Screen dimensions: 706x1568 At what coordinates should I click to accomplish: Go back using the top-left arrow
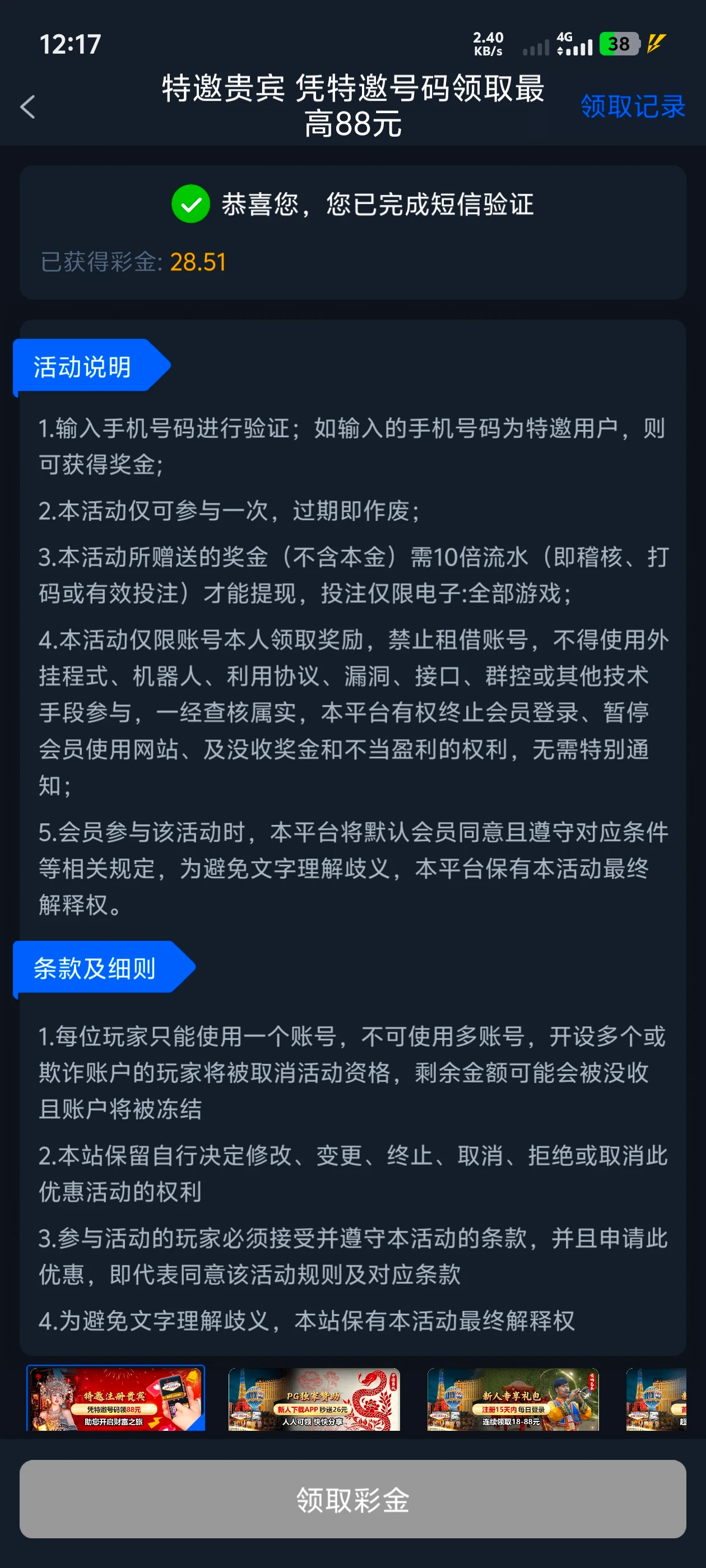tap(28, 107)
